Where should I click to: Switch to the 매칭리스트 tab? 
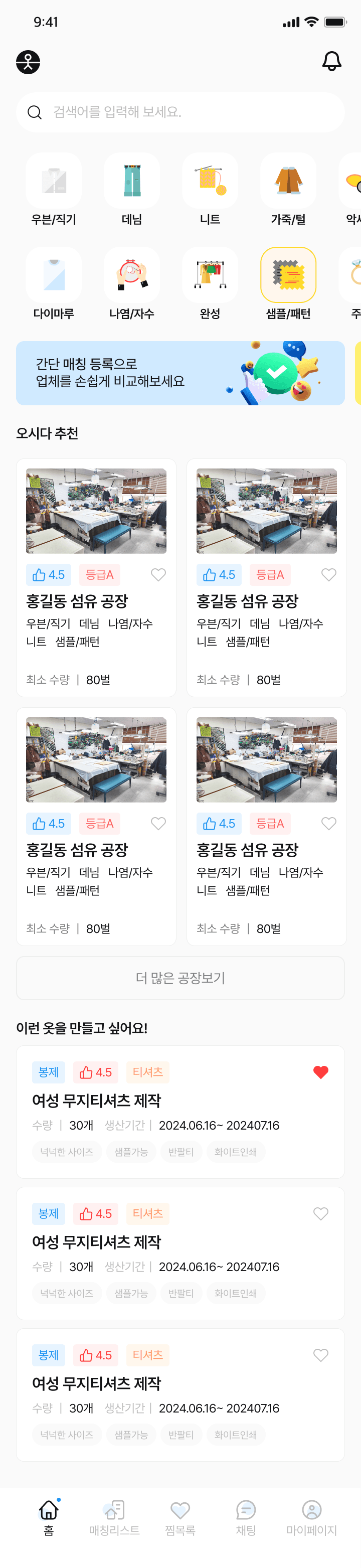114,1516
